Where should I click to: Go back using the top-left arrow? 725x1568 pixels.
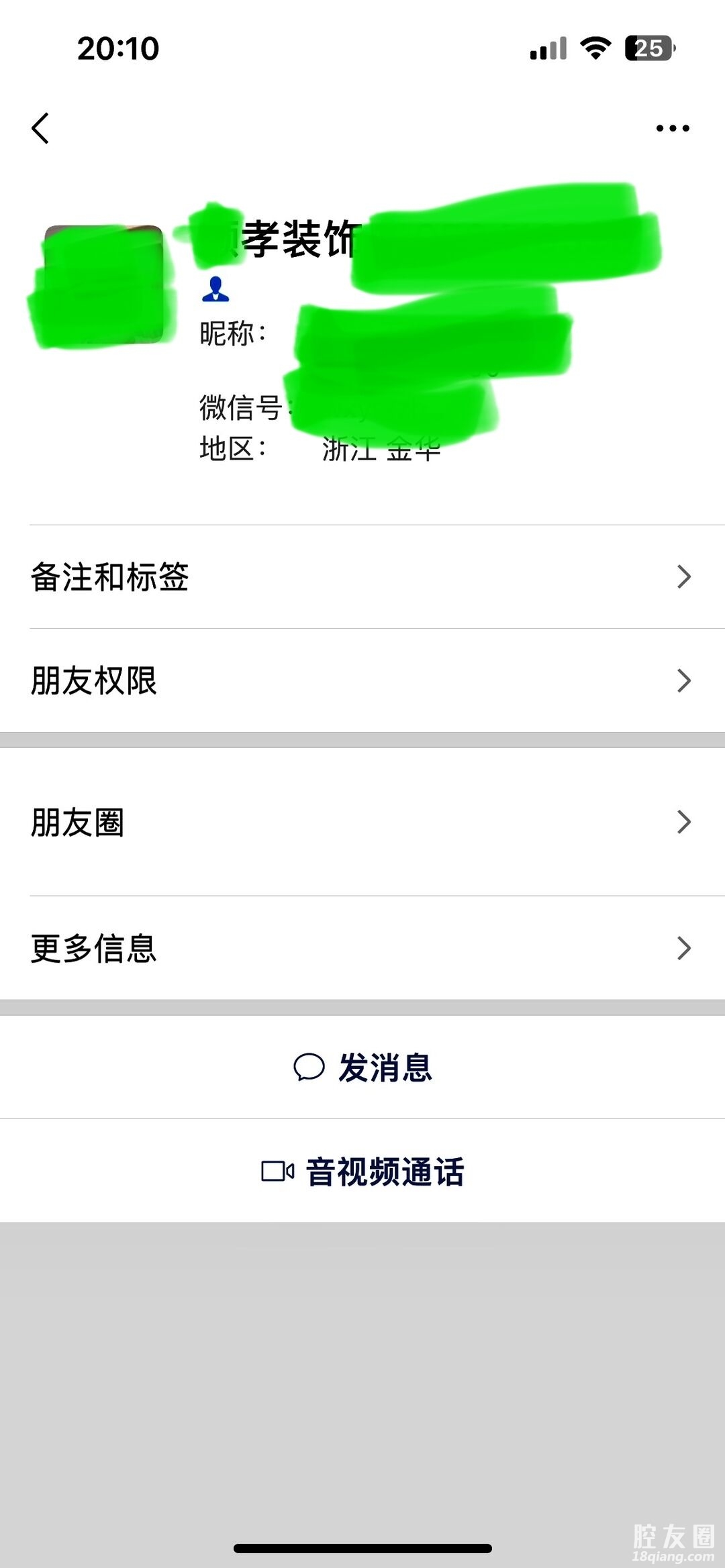click(x=40, y=128)
